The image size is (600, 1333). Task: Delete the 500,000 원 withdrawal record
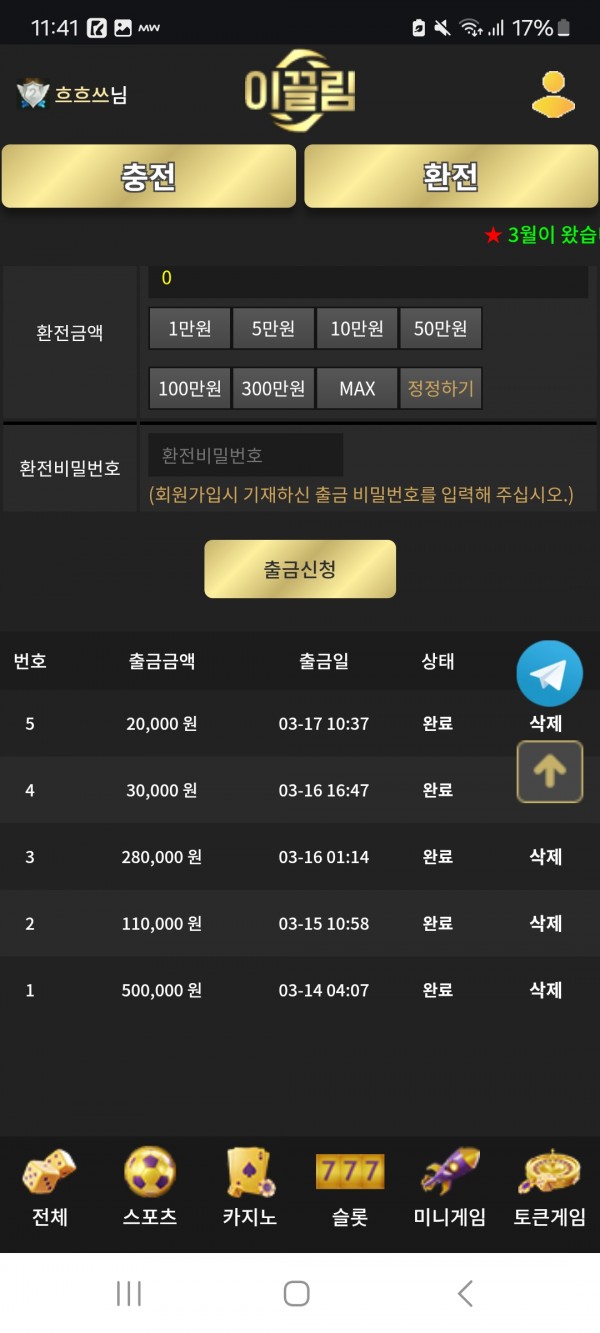pos(546,990)
